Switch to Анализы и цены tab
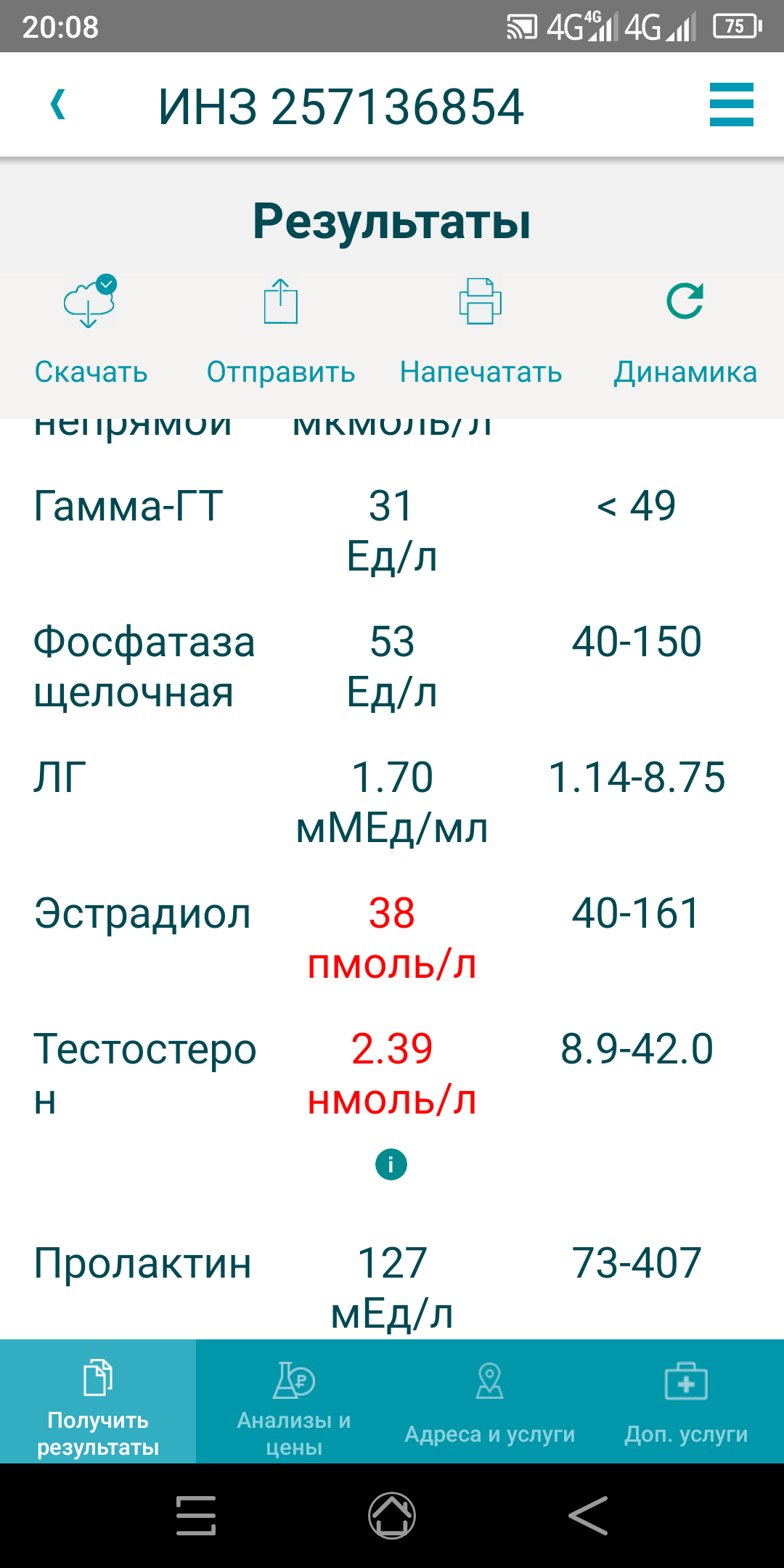 [294, 1401]
